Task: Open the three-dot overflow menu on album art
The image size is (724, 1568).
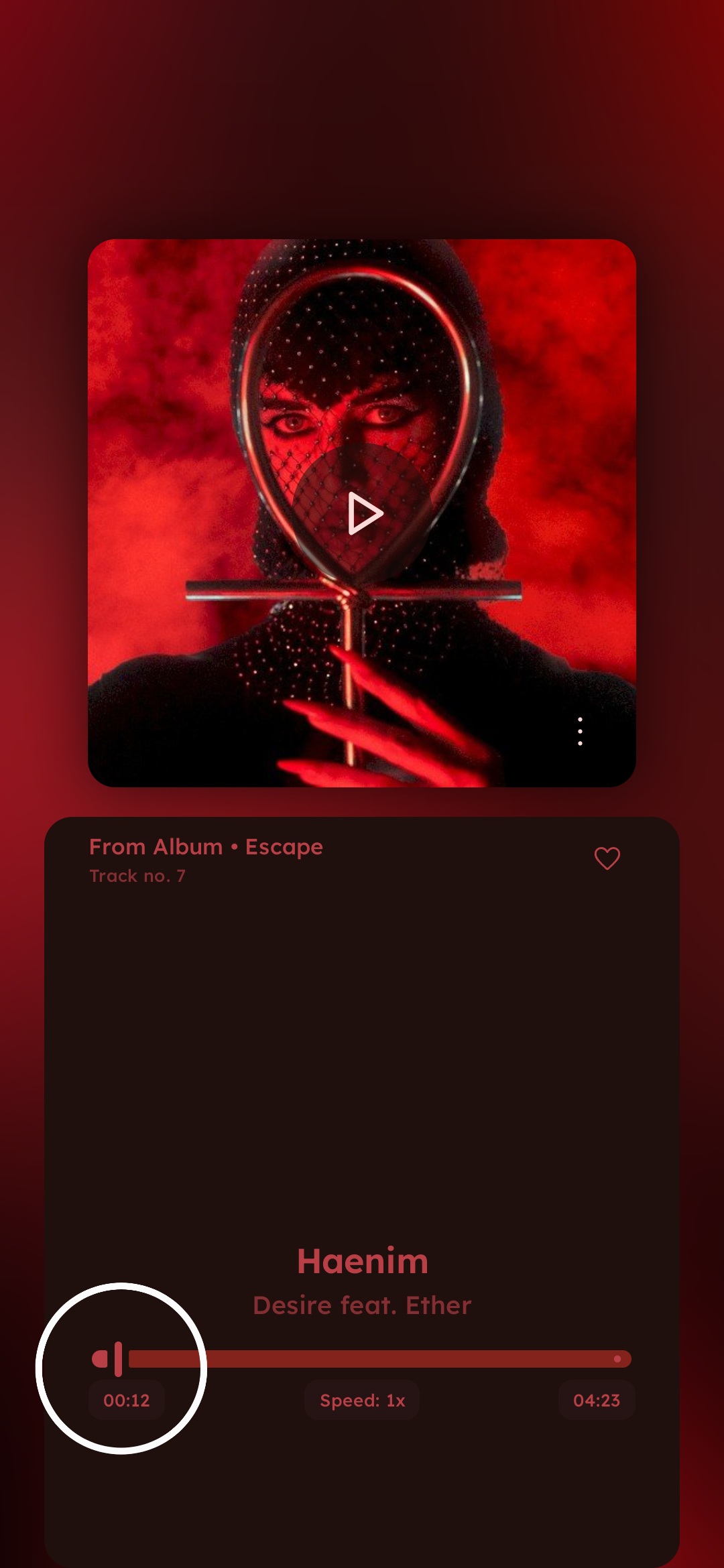Action: (x=580, y=731)
